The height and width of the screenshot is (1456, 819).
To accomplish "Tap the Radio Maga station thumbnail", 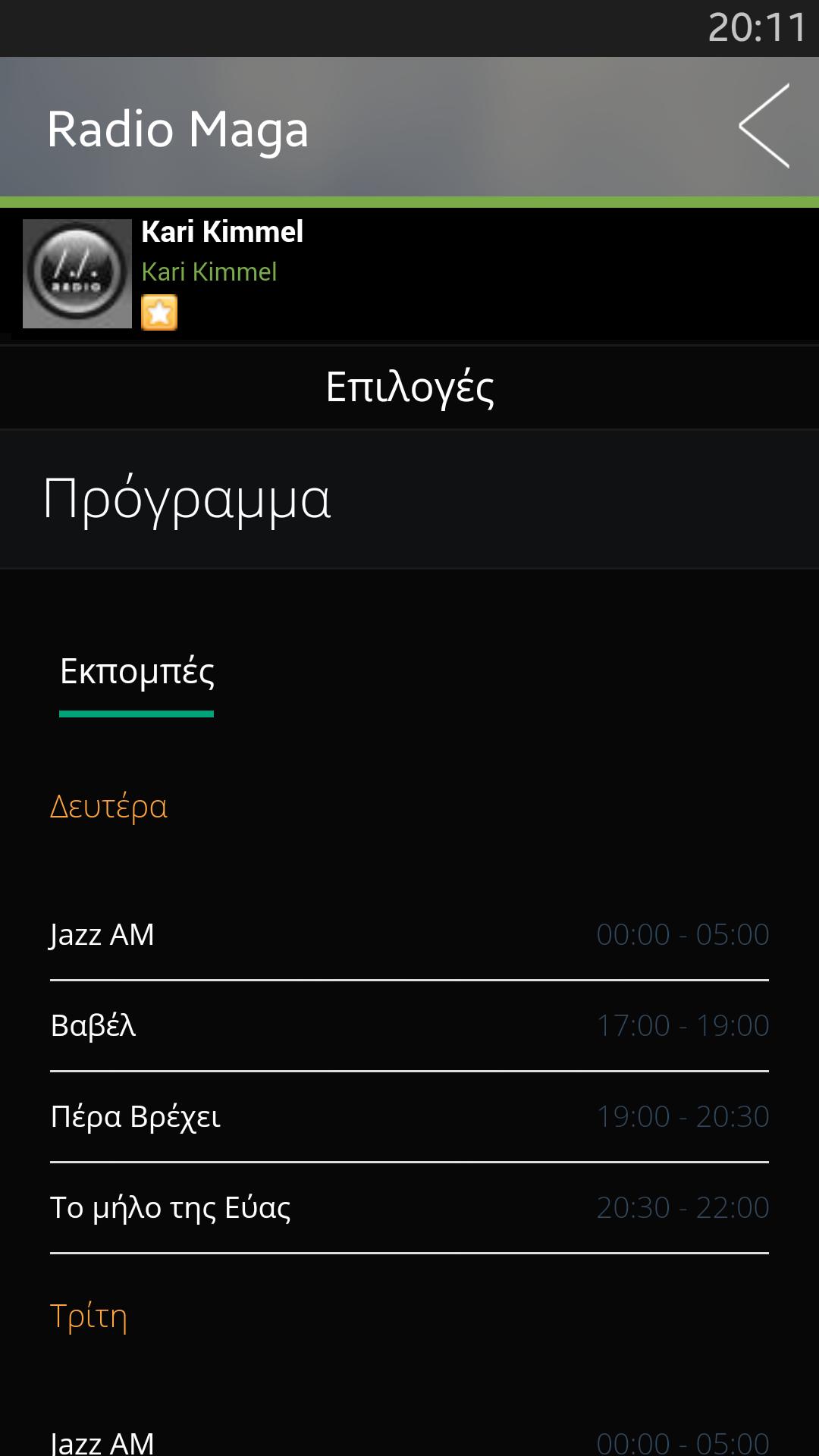I will pos(77,274).
